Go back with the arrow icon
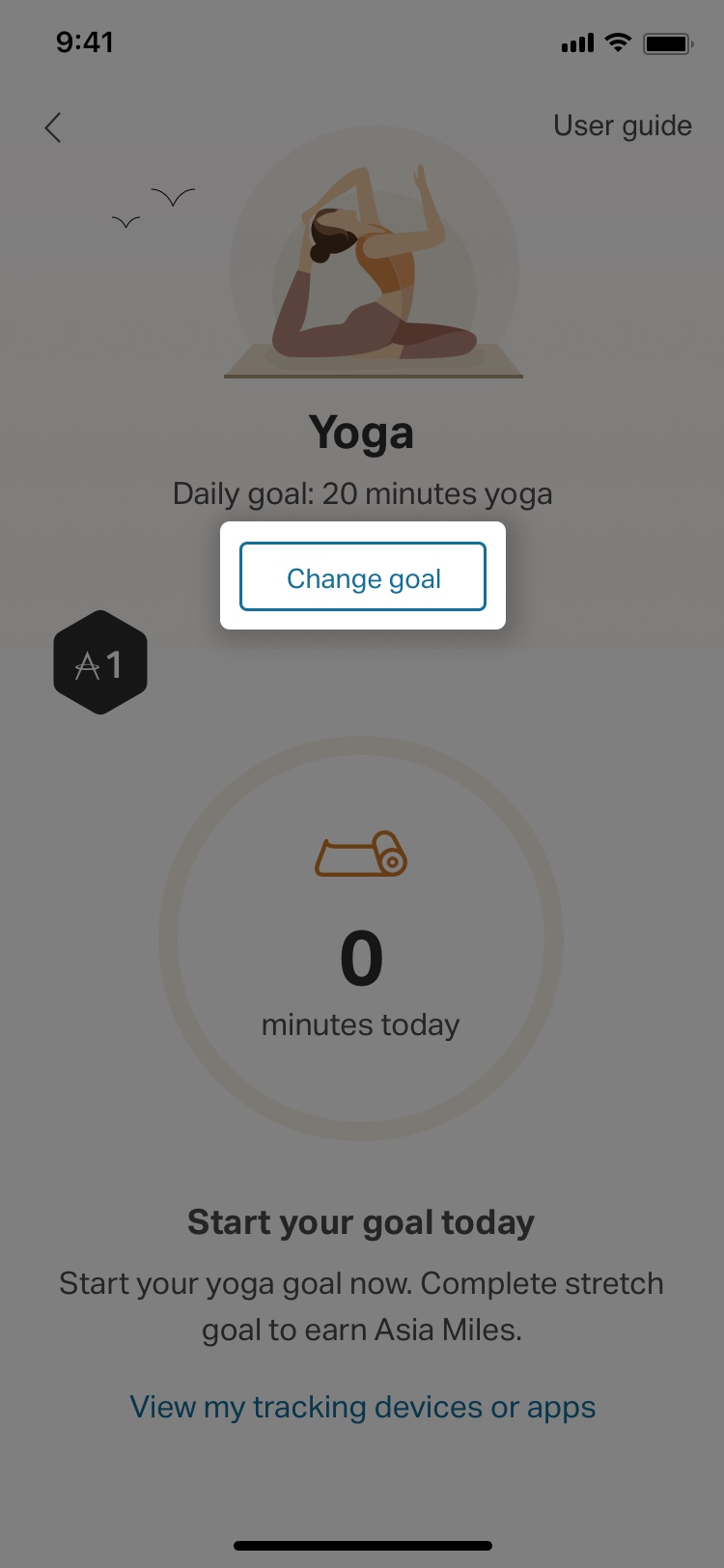 (53, 127)
